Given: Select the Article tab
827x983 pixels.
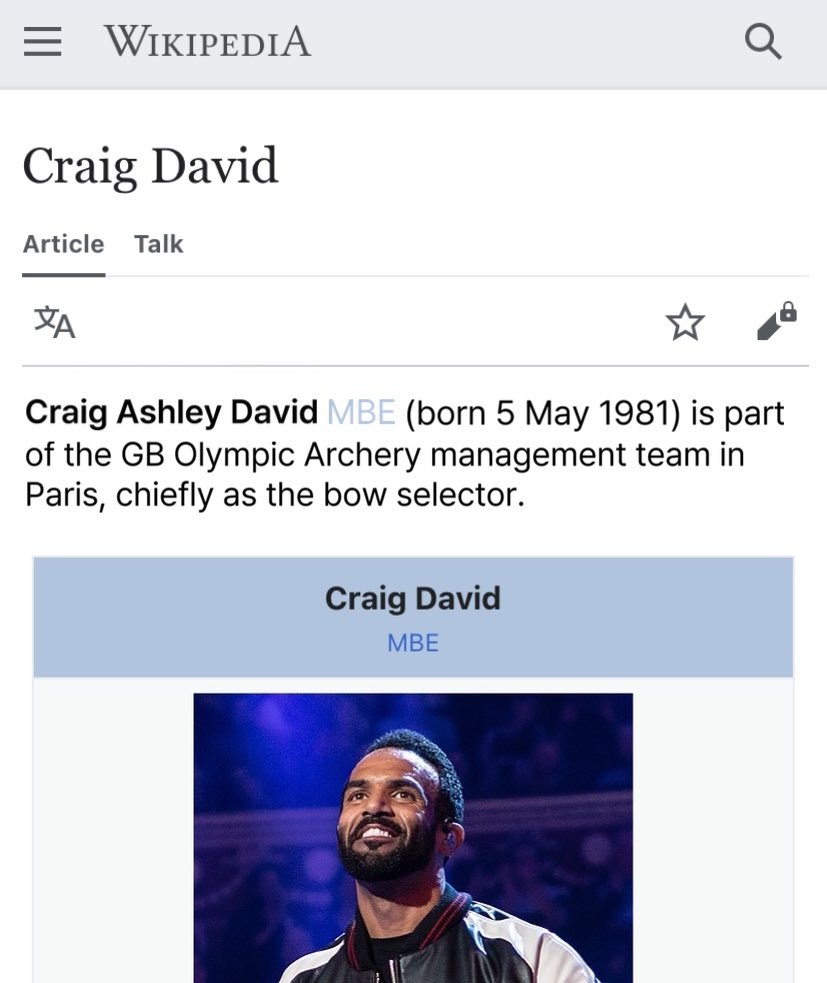Looking at the screenshot, I should 63,244.
